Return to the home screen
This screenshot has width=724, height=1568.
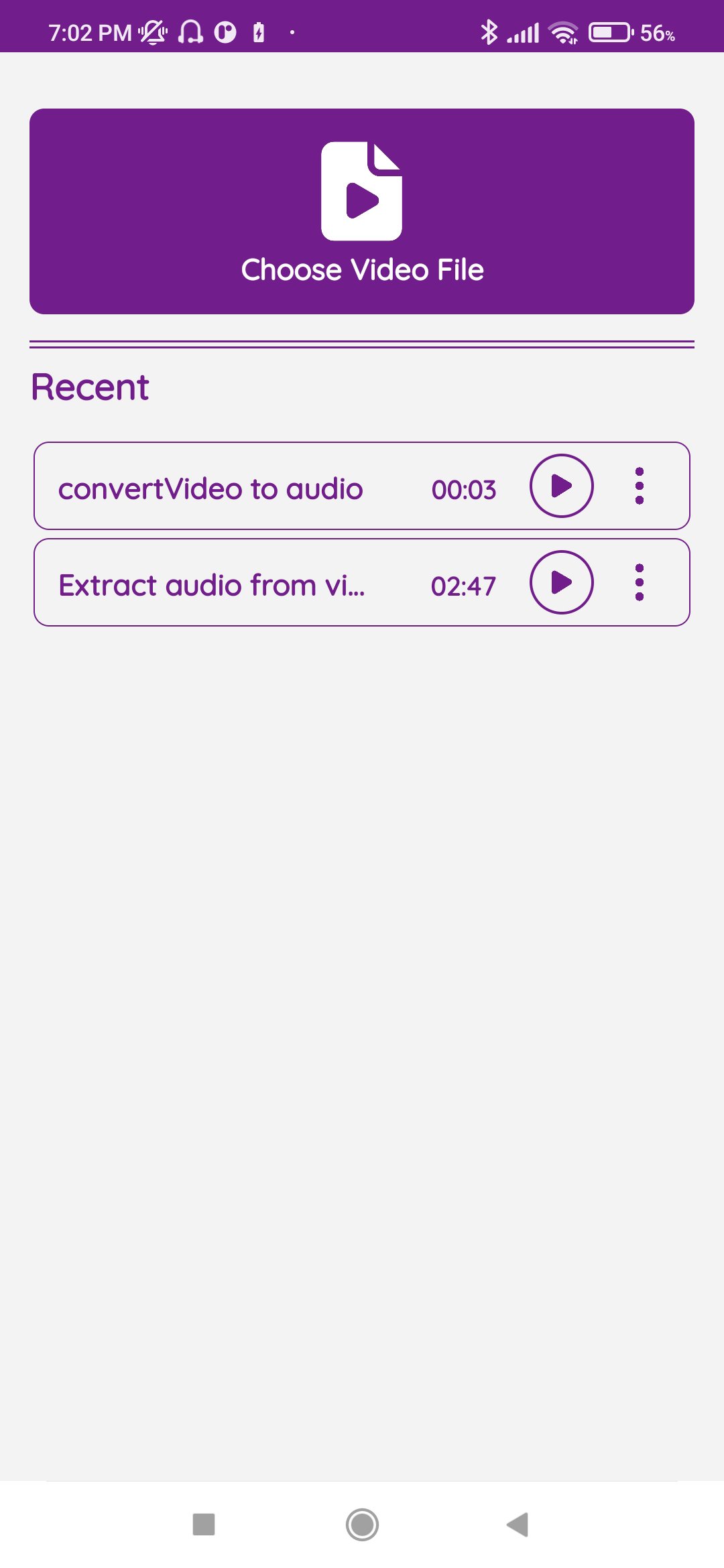[362, 1524]
